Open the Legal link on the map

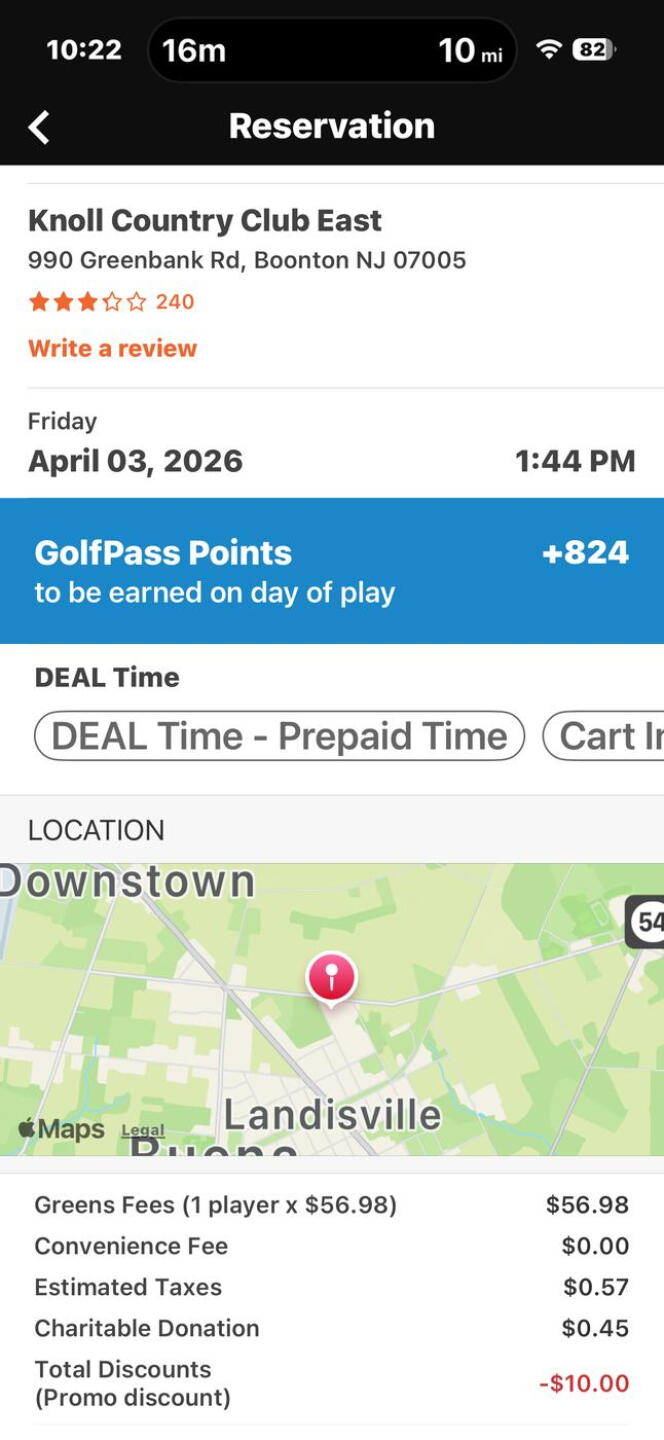[x=143, y=1131]
